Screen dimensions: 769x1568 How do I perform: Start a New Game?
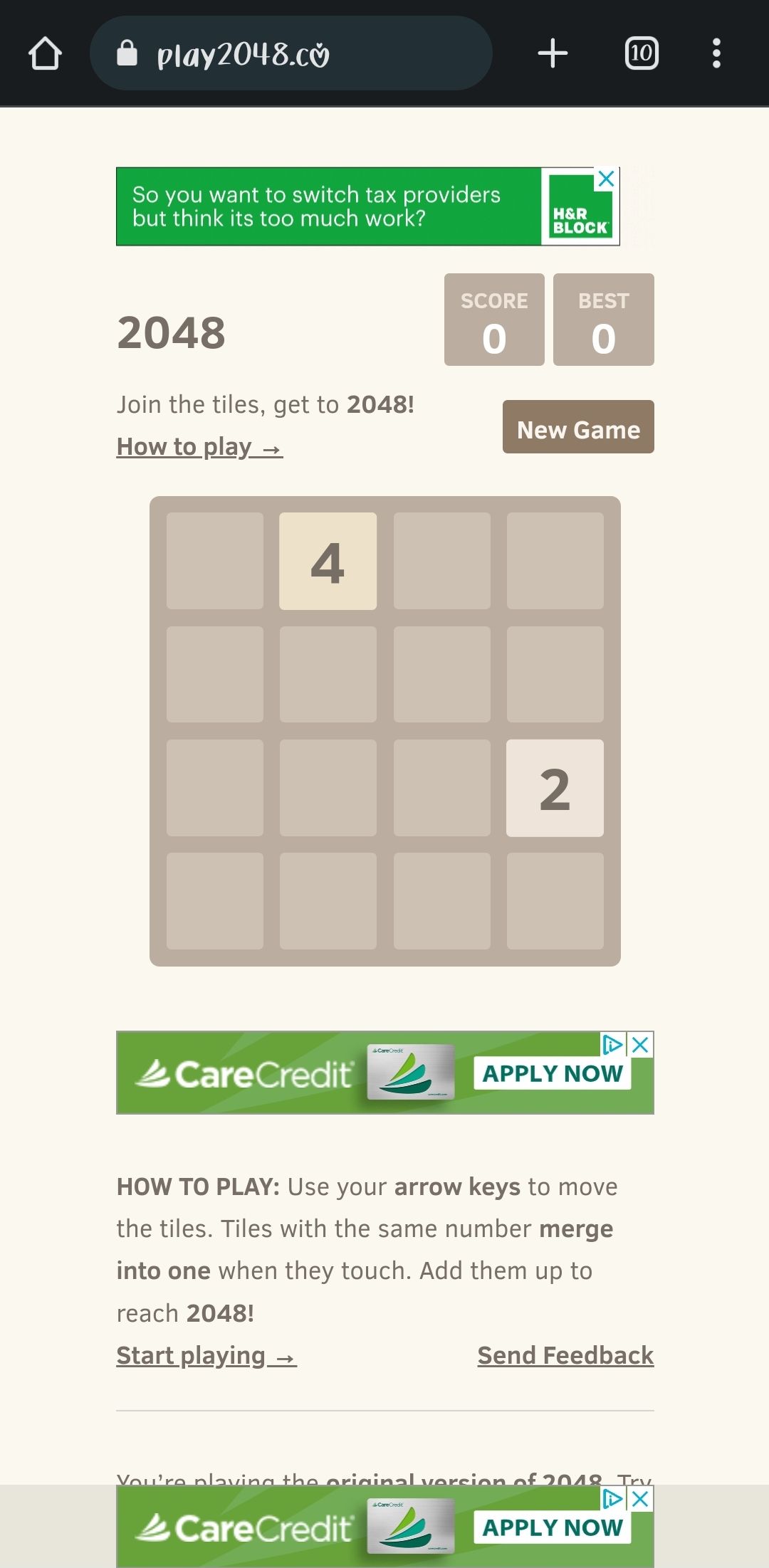click(x=578, y=427)
